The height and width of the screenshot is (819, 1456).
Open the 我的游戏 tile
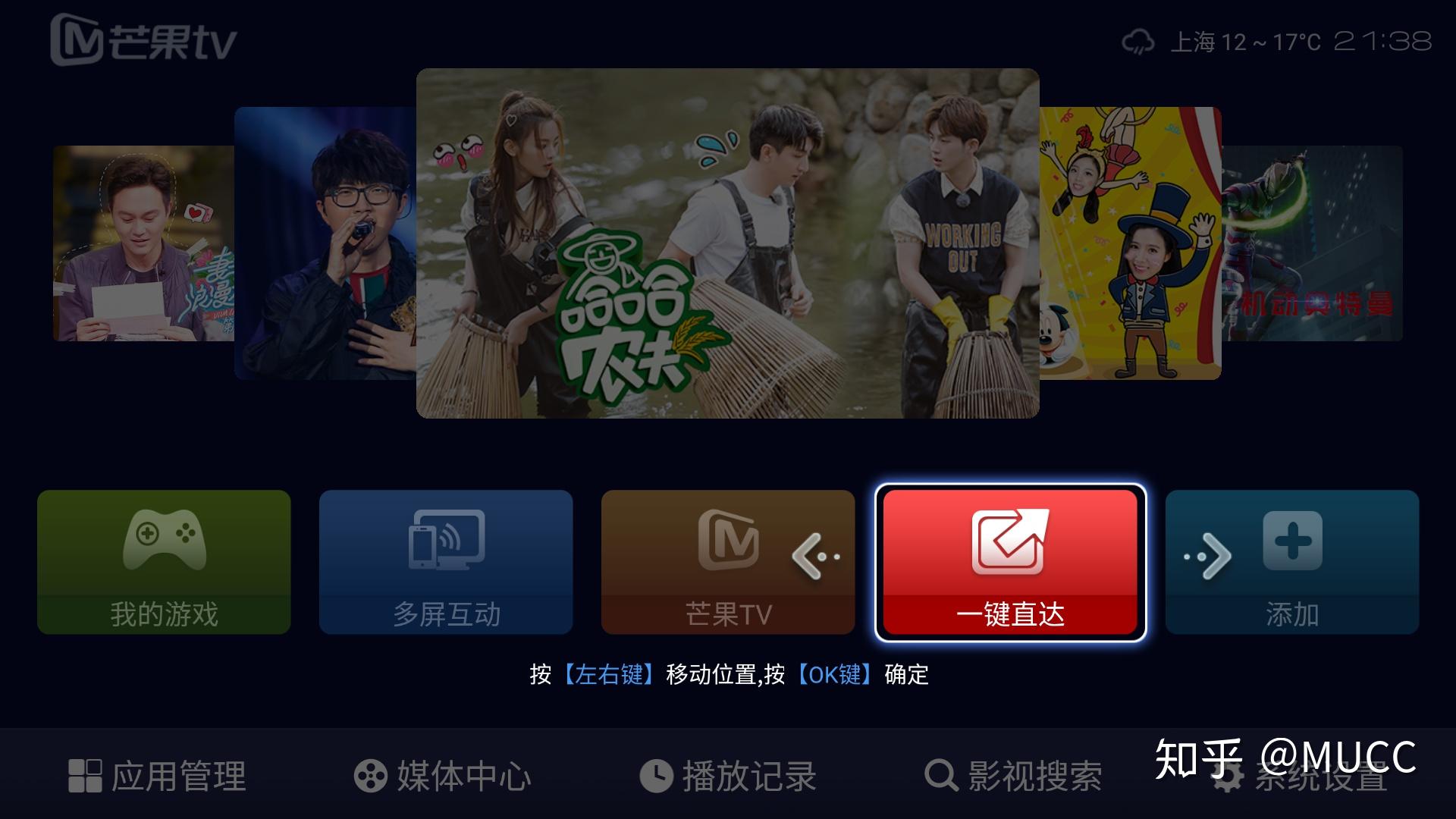pos(164,561)
